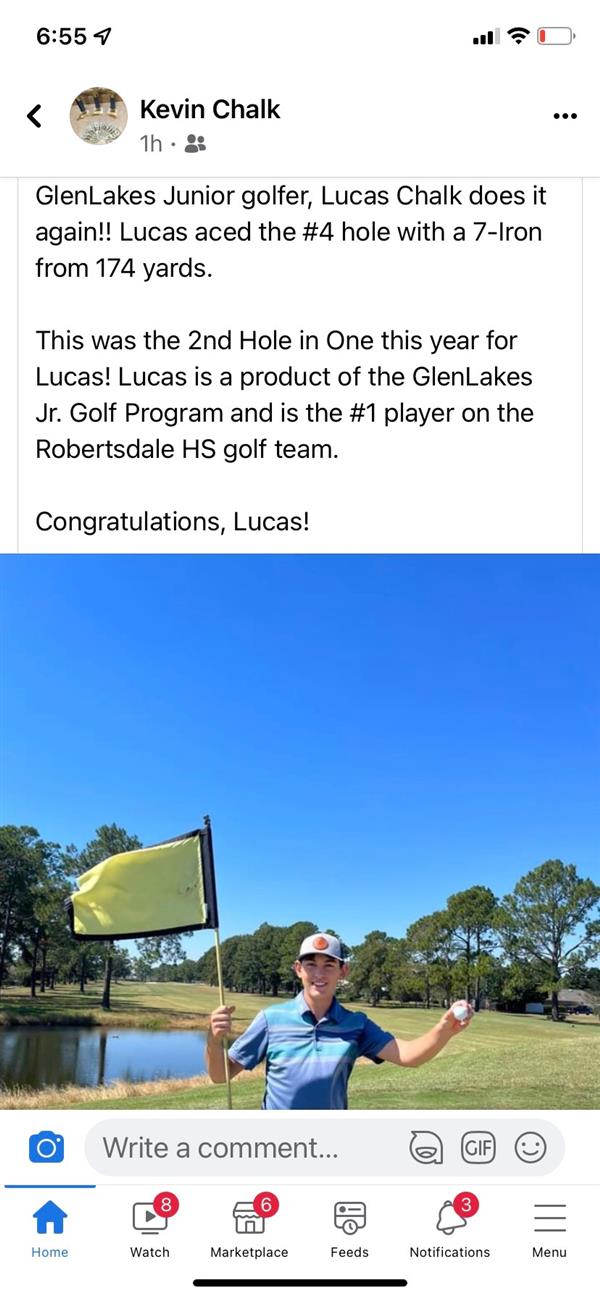Image resolution: width=600 pixels, height=1298 pixels.
Task: Go to the Feeds tab
Action: click(x=349, y=1228)
